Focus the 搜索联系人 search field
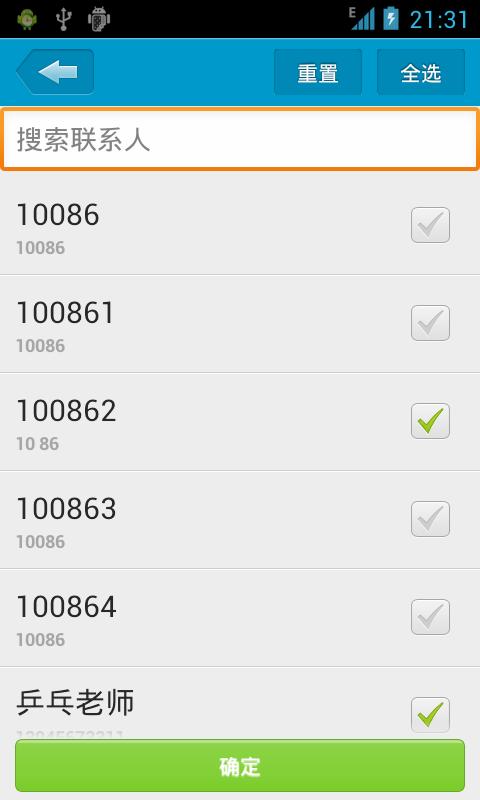 (x=240, y=139)
